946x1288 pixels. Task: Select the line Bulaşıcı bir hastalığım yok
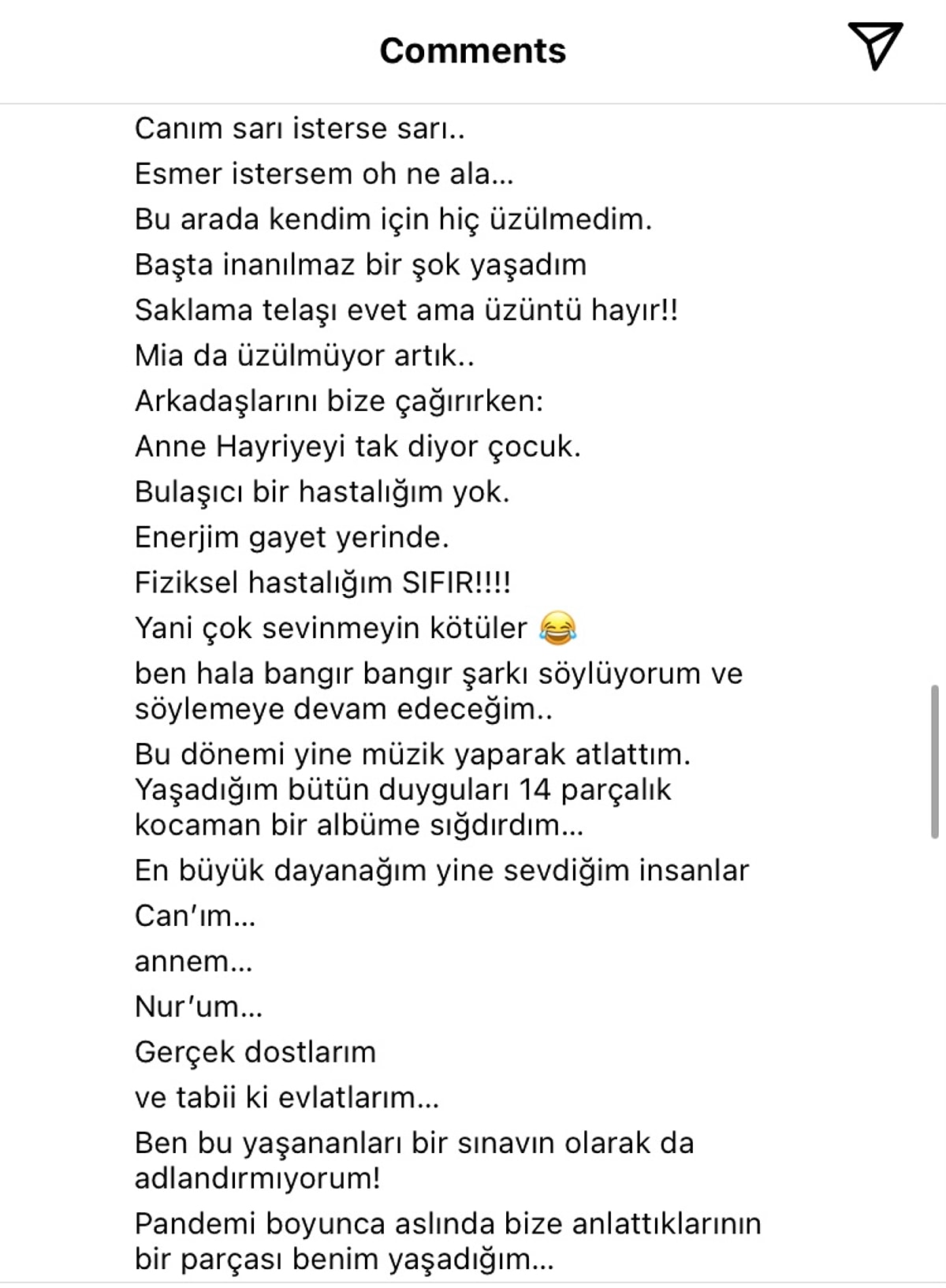(x=323, y=493)
